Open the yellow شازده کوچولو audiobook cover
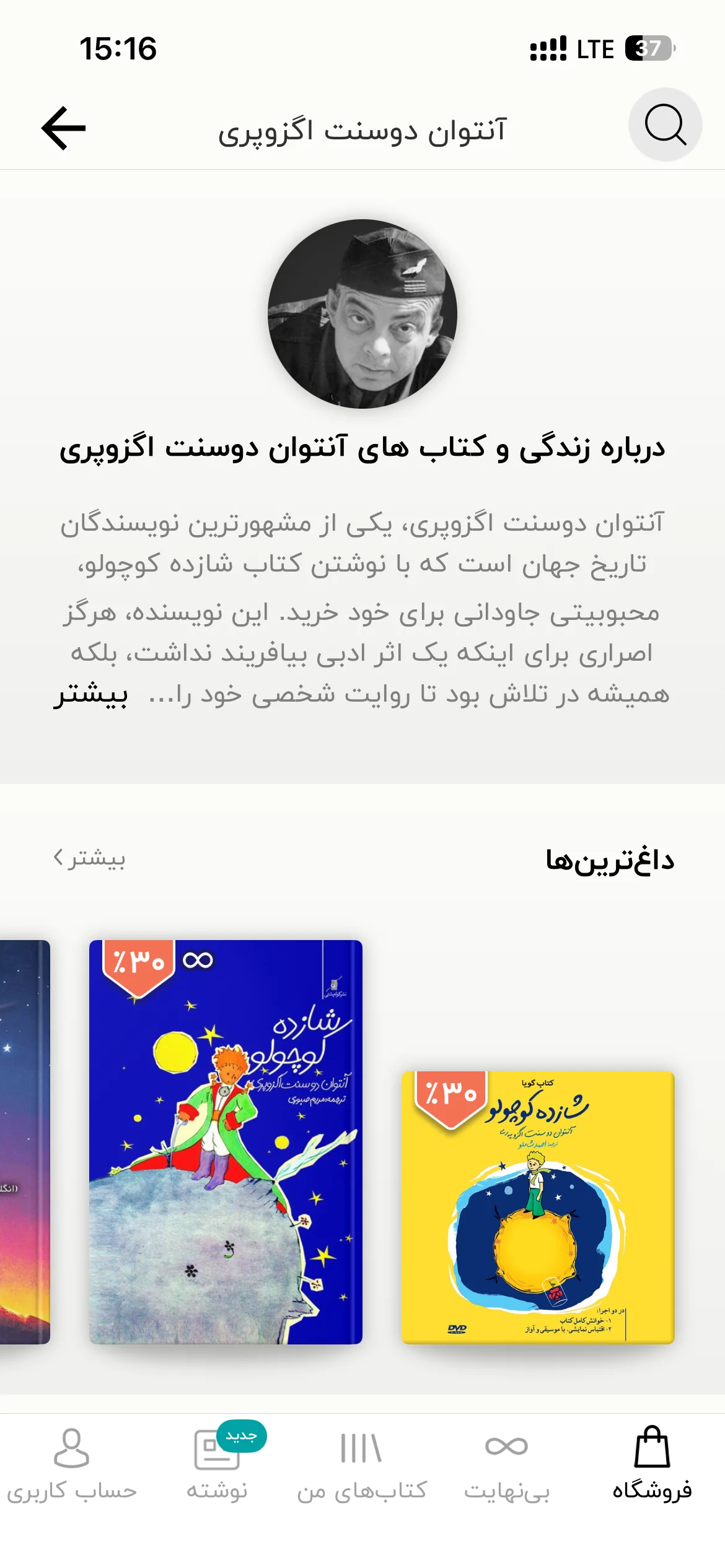The image size is (725, 1568). click(x=538, y=1207)
